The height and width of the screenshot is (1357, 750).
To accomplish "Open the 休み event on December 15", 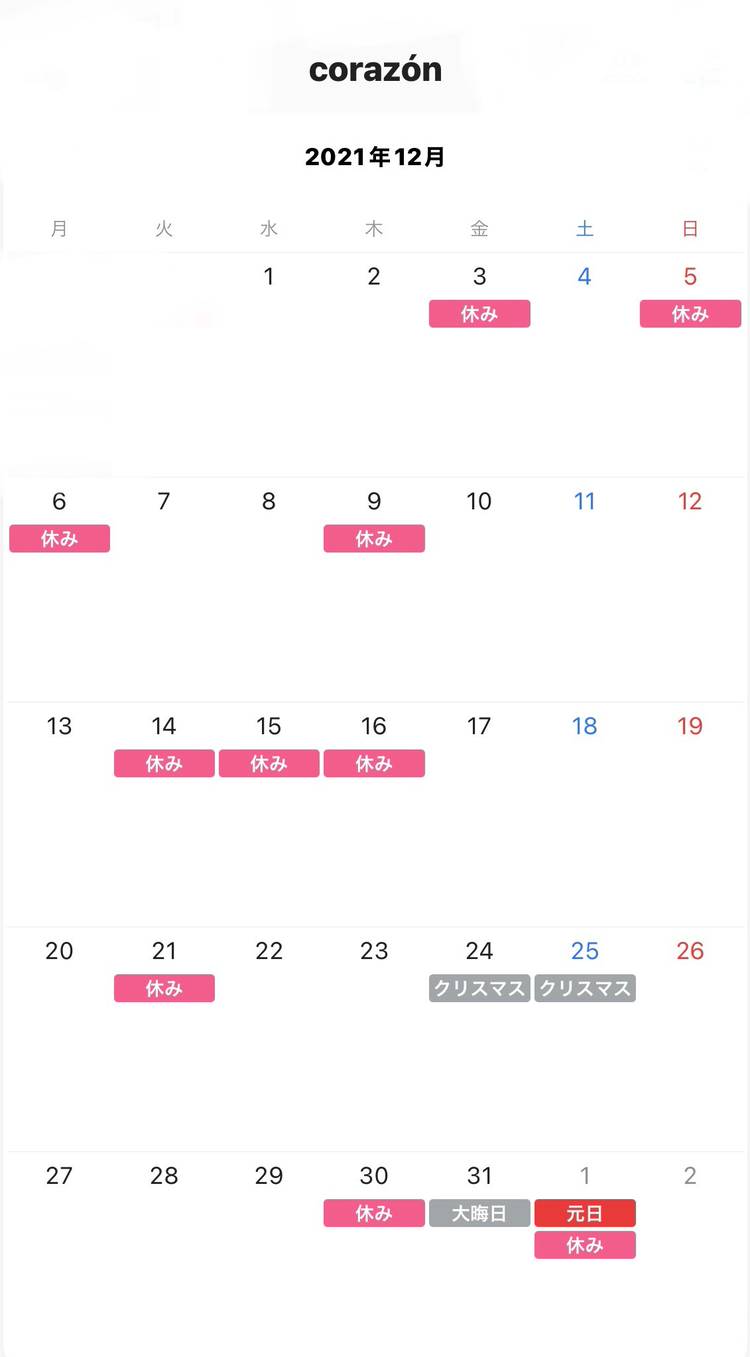I will pyautogui.click(x=269, y=764).
